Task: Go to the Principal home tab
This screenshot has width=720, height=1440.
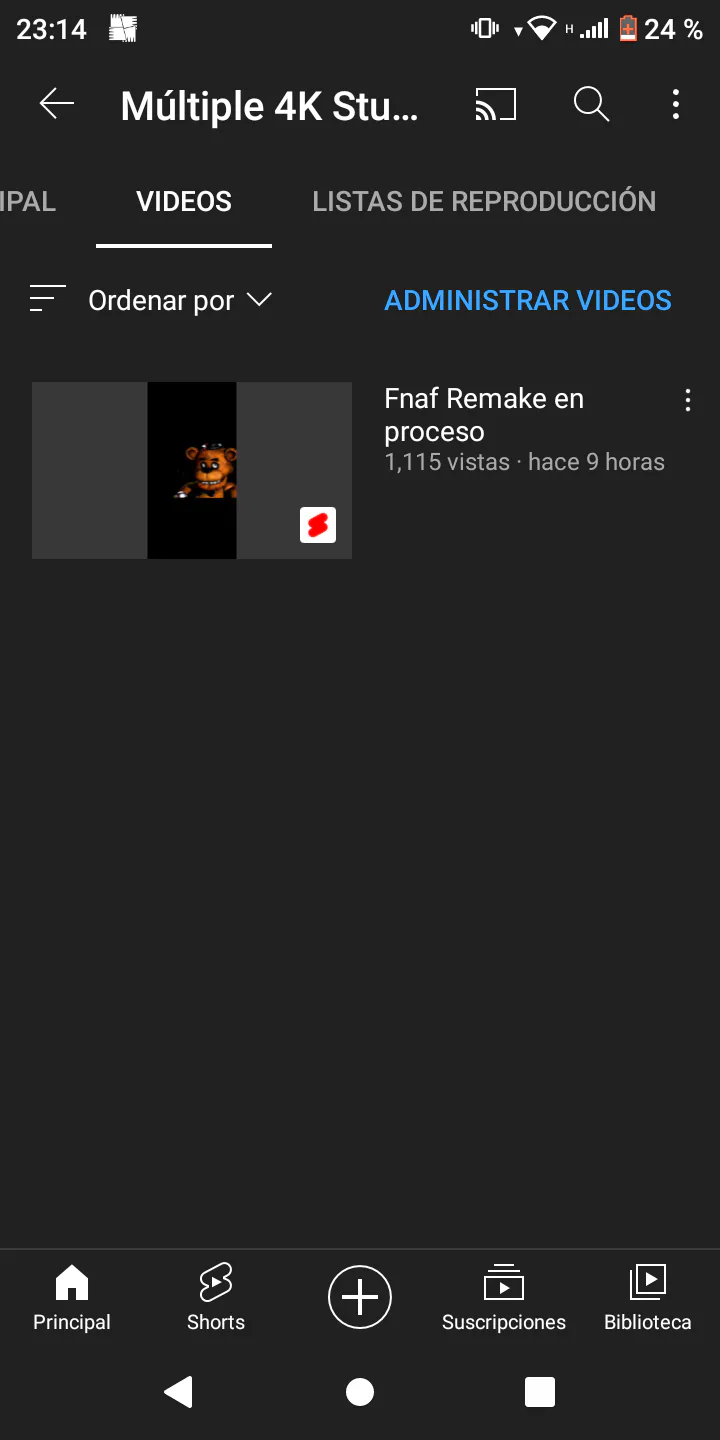Action: point(72,1297)
